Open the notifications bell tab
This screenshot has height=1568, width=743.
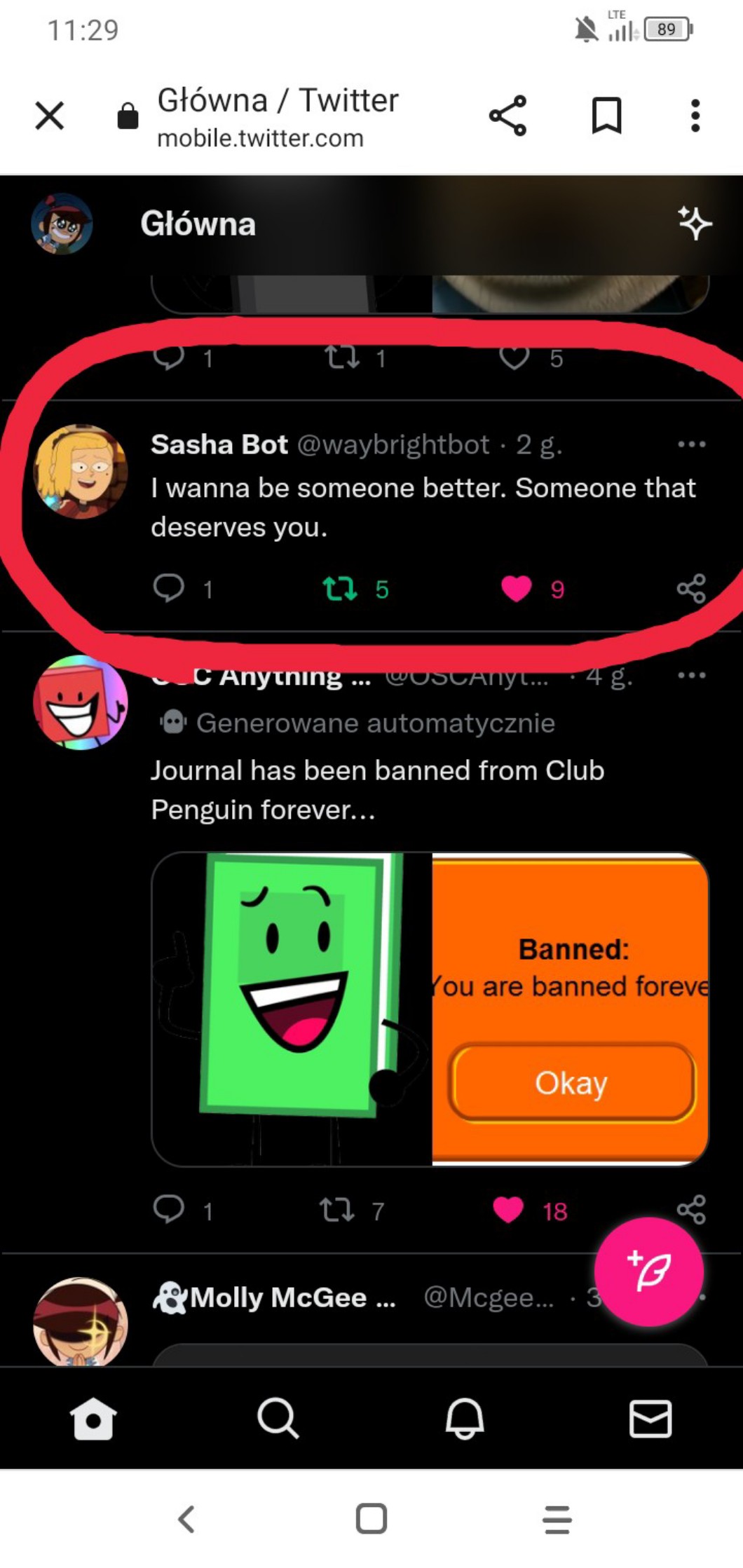(x=465, y=1418)
